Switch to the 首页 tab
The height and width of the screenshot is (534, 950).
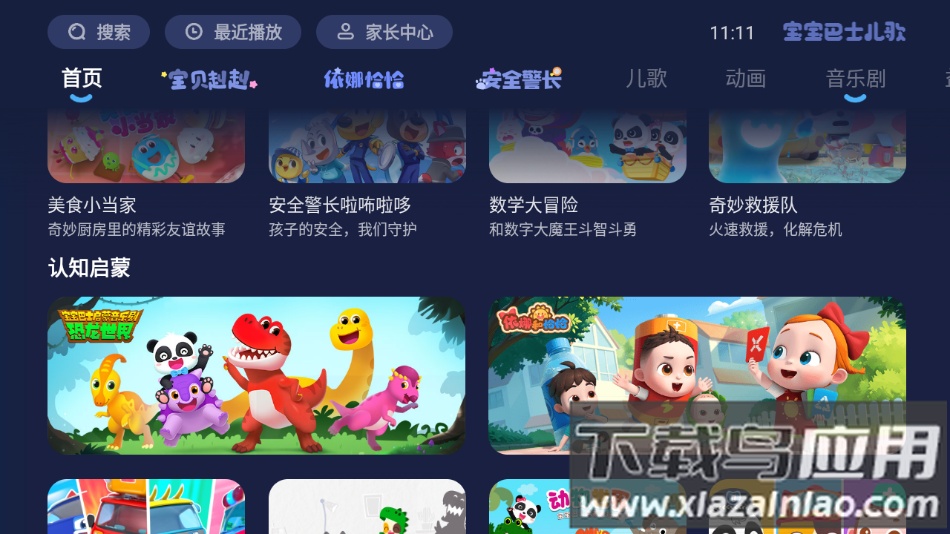coord(81,79)
